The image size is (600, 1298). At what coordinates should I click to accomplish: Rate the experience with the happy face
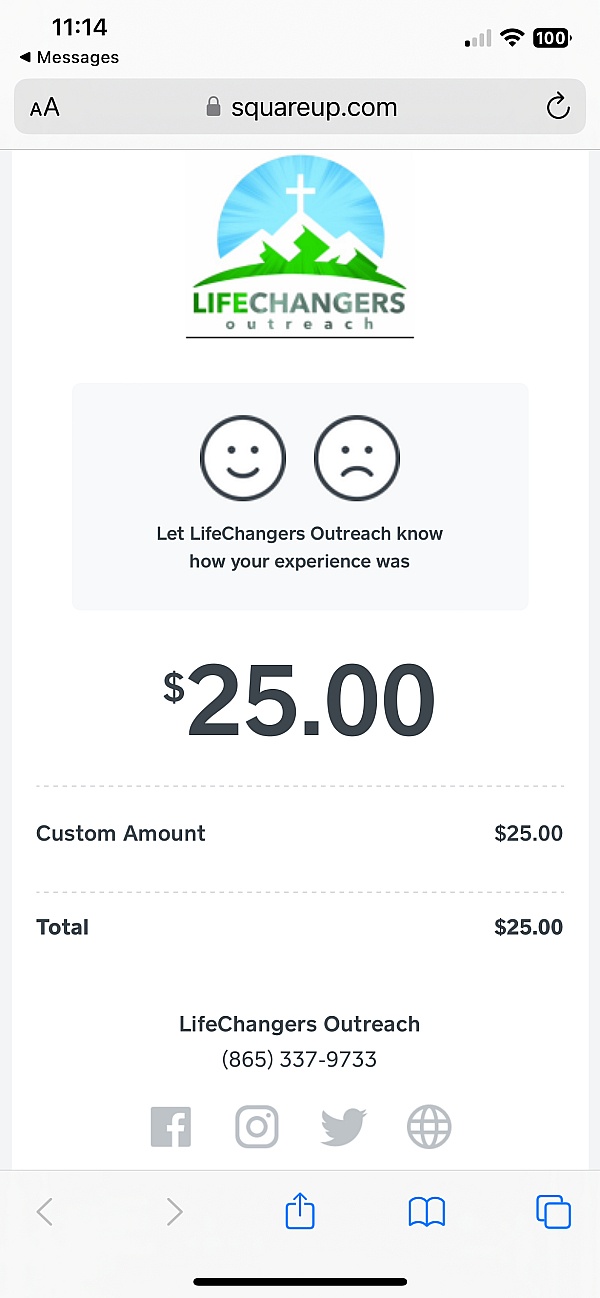(x=243, y=458)
